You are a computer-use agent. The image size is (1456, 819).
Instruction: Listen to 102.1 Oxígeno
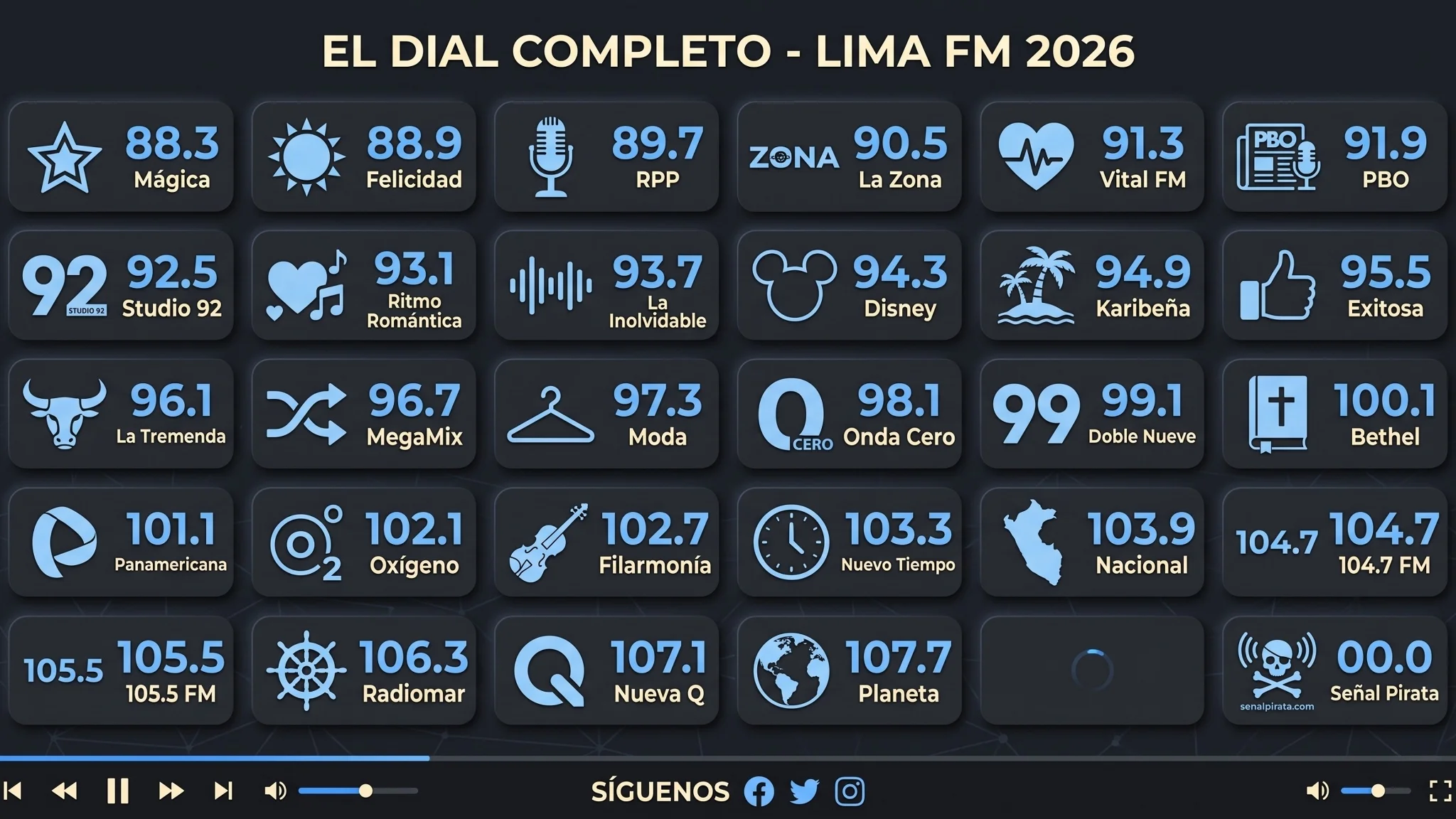(364, 542)
